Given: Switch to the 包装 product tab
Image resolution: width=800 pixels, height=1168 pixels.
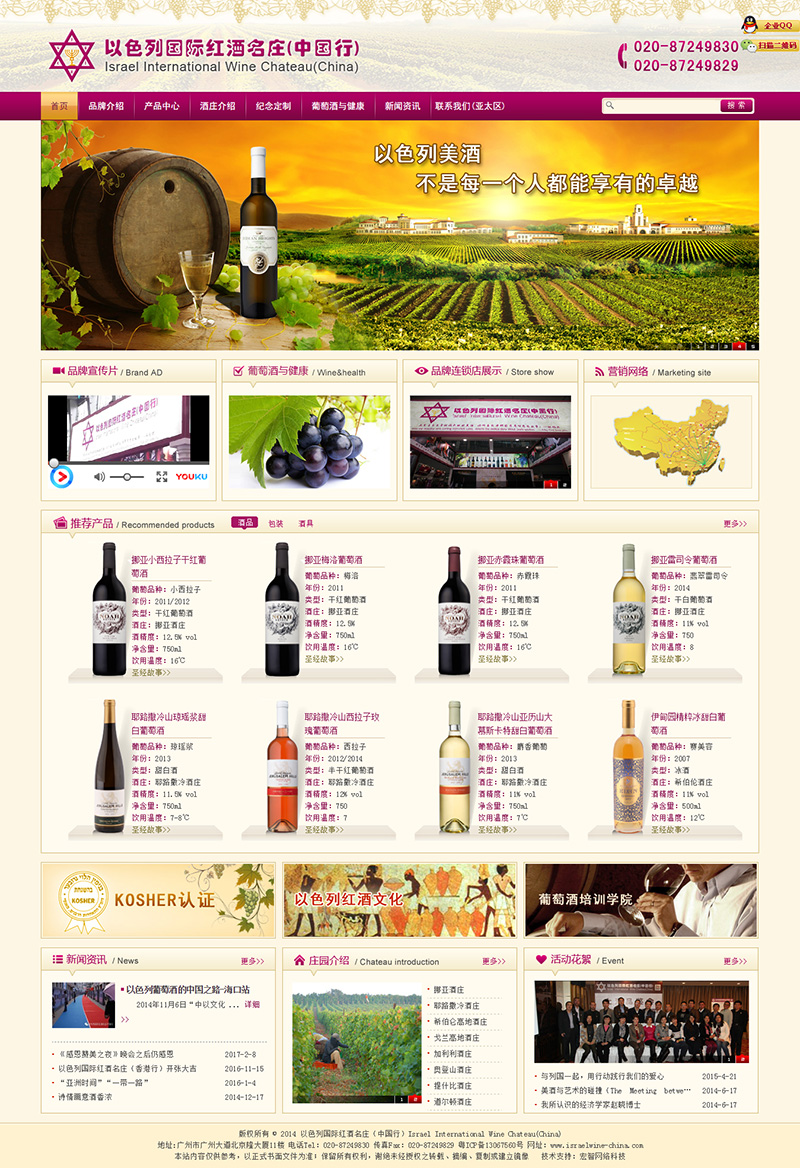Looking at the screenshot, I should (275, 523).
